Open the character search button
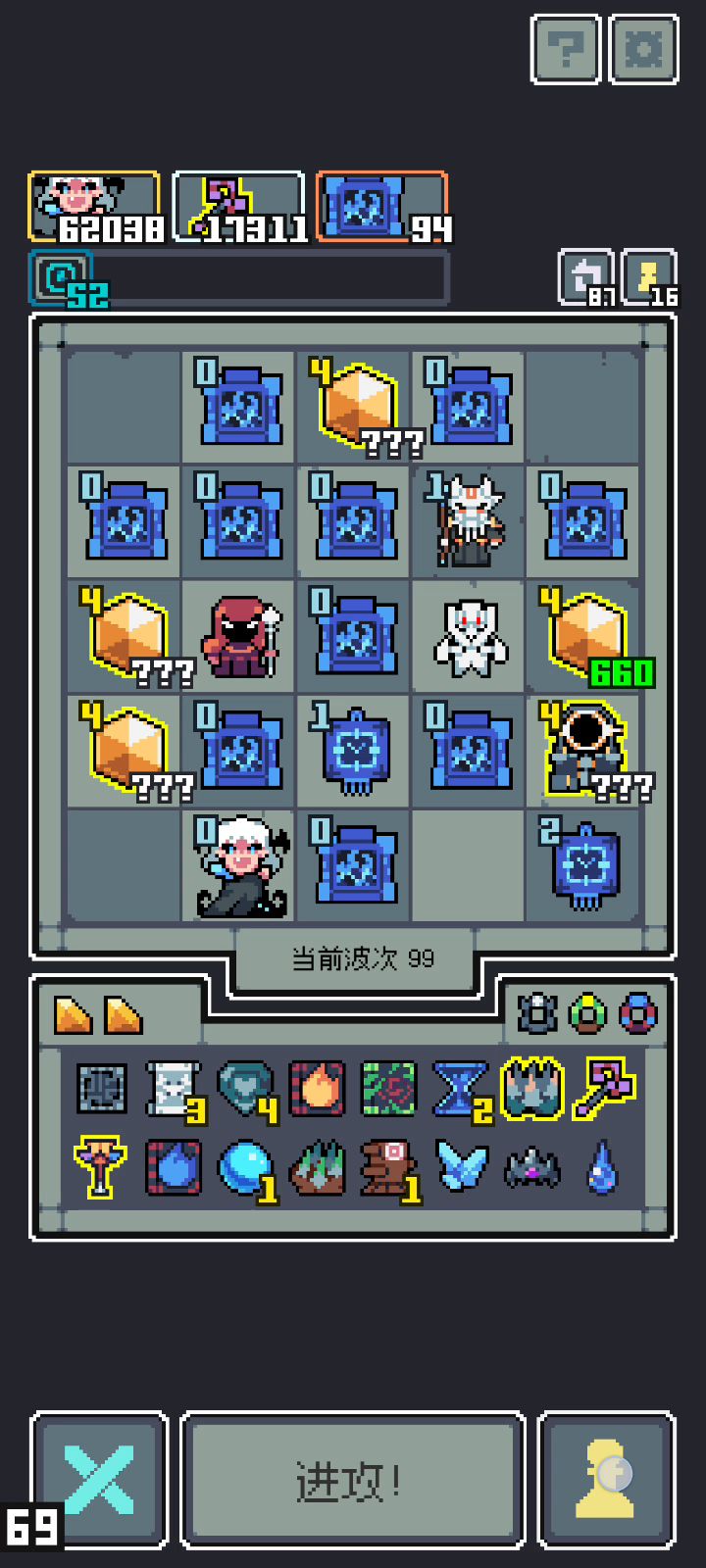The width and height of the screenshot is (706, 1568). 607,1480
